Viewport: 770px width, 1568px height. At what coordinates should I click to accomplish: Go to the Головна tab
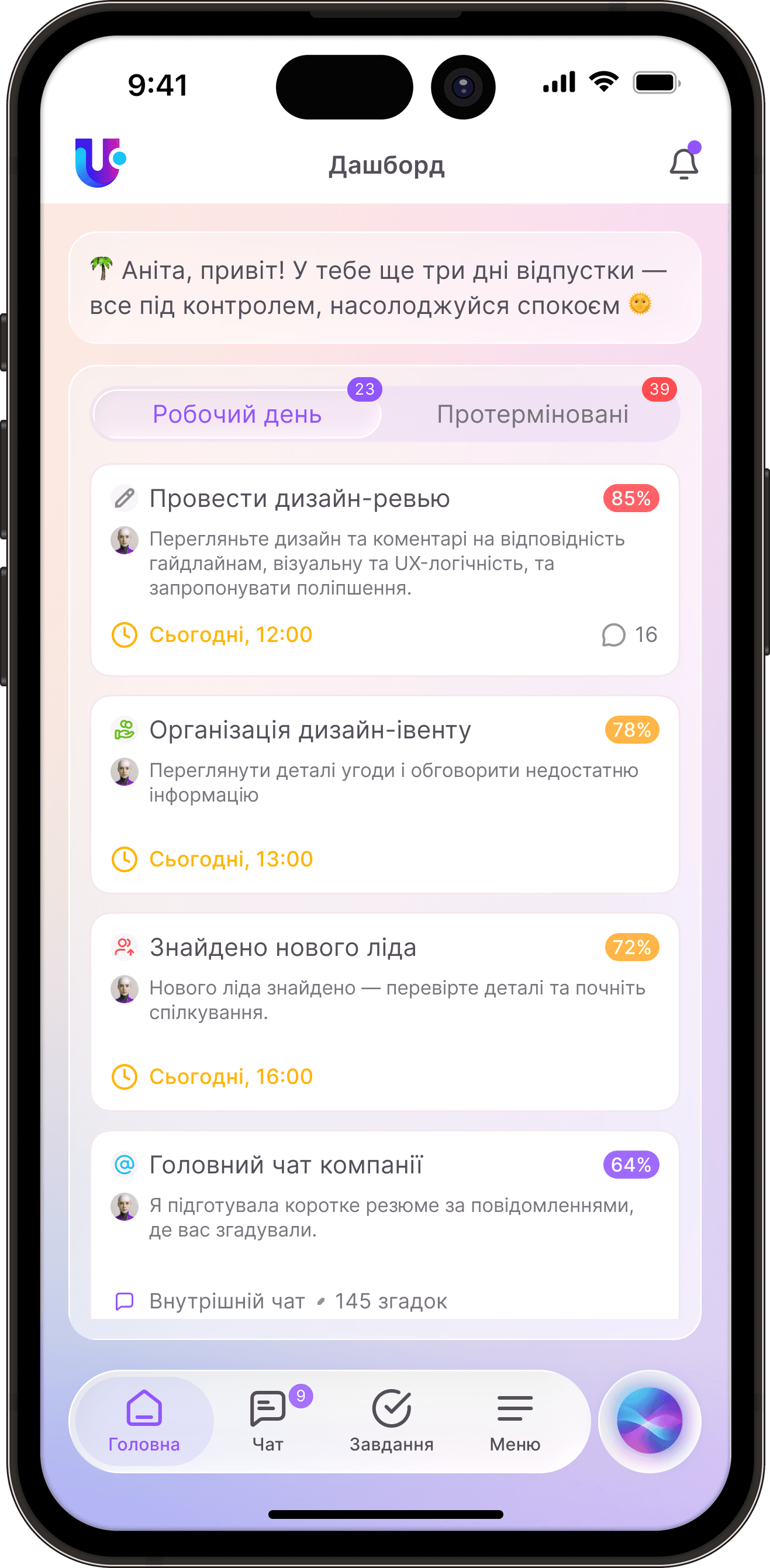[x=144, y=1421]
